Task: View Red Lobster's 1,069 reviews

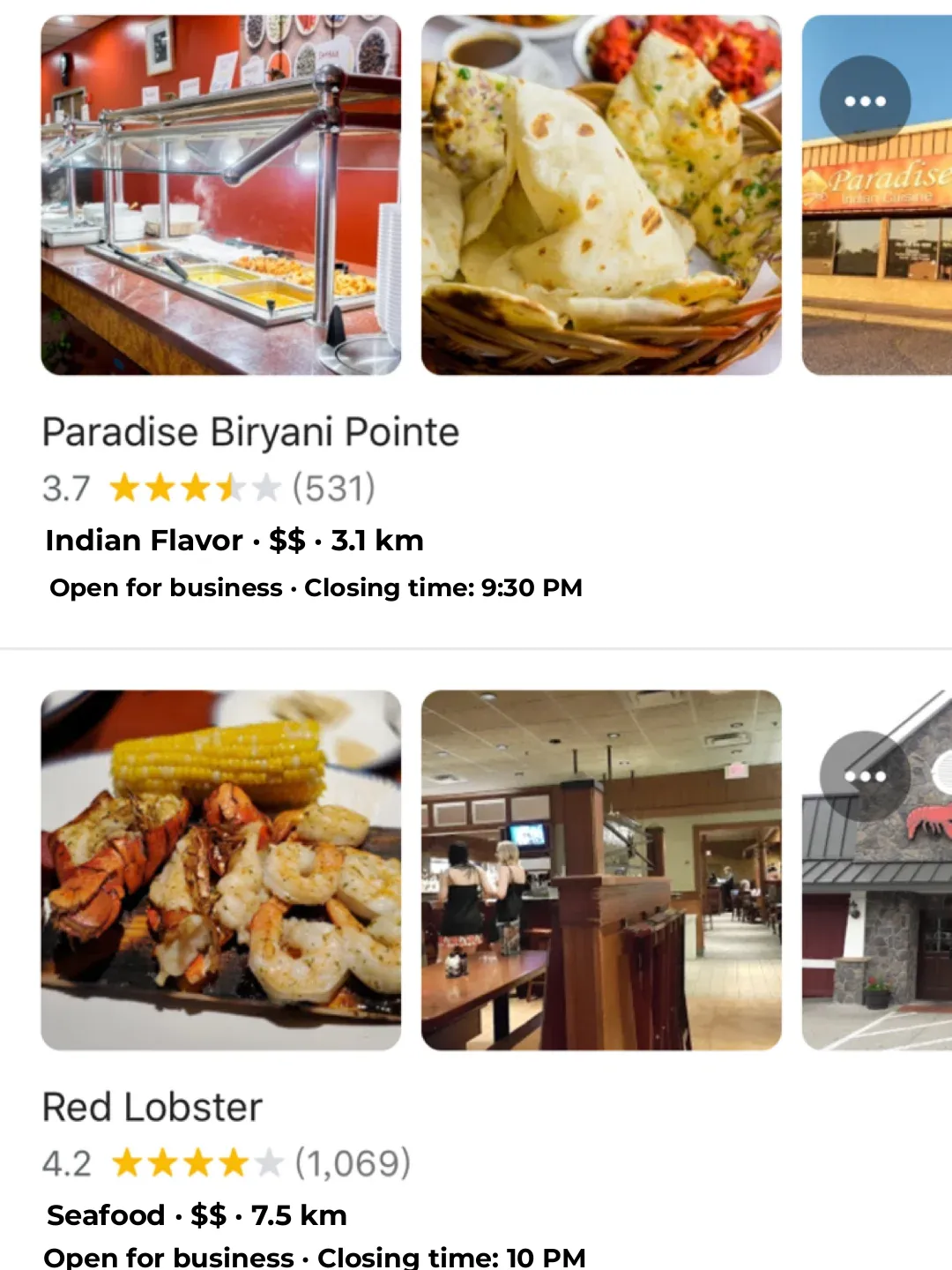Action: click(x=351, y=1162)
